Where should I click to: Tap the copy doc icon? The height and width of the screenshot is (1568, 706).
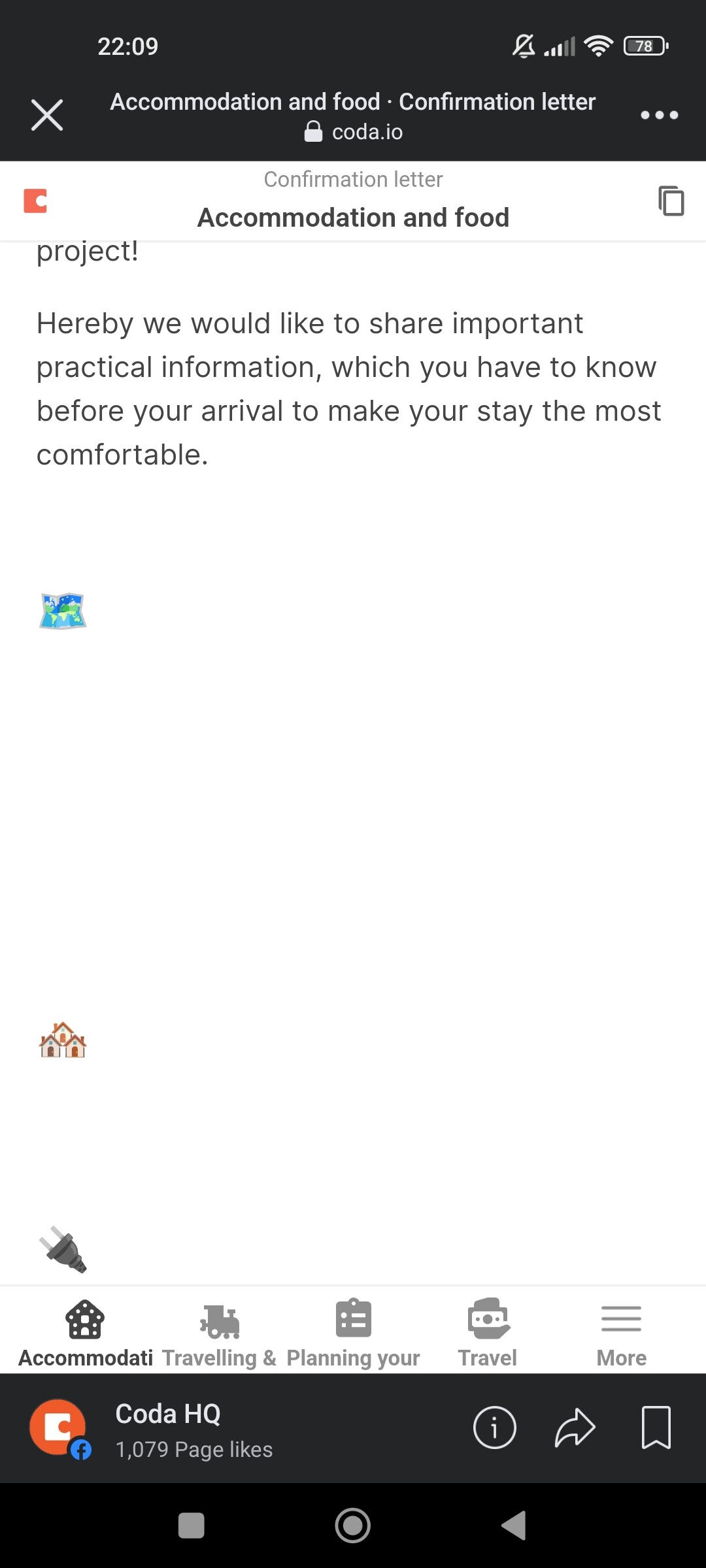coord(671,201)
